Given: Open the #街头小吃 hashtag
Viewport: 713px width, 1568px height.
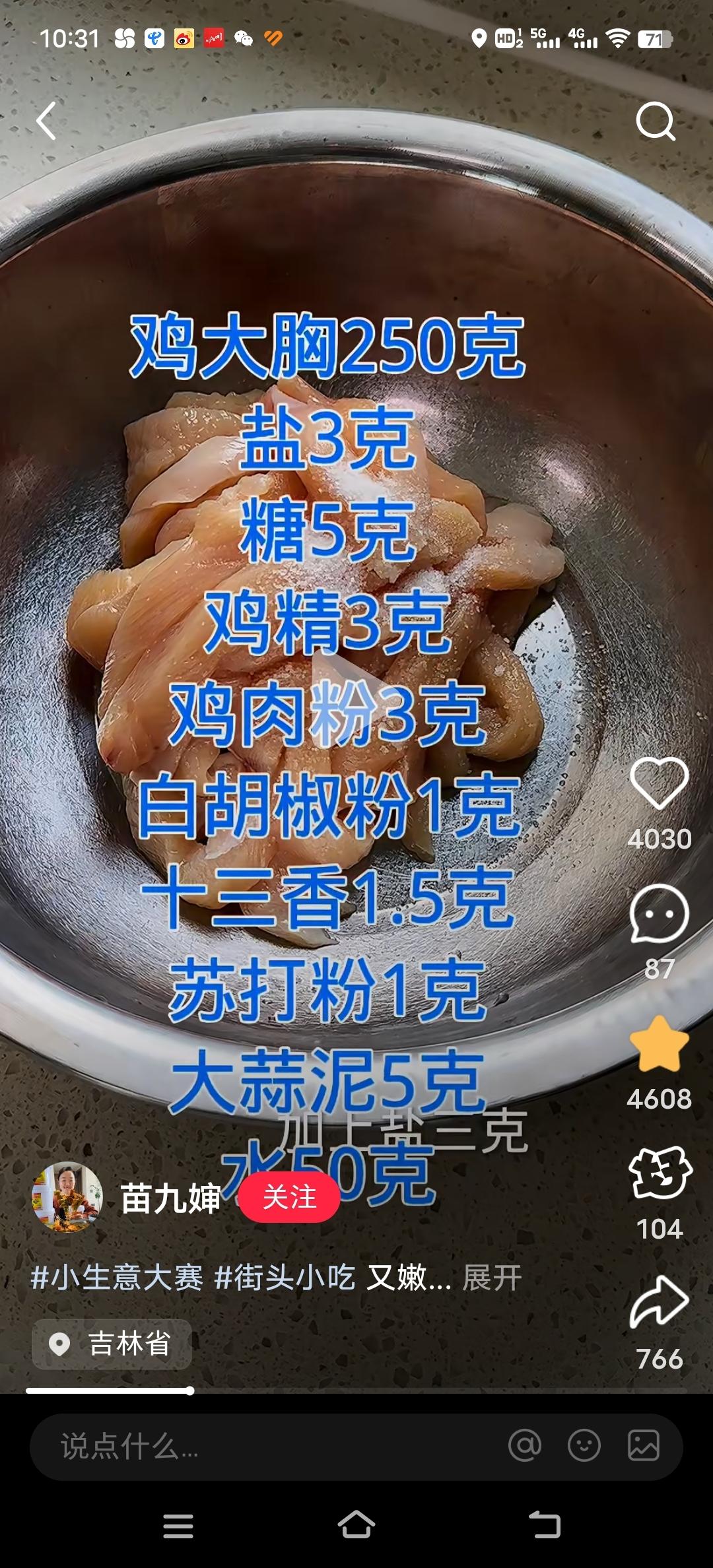Looking at the screenshot, I should (285, 1278).
